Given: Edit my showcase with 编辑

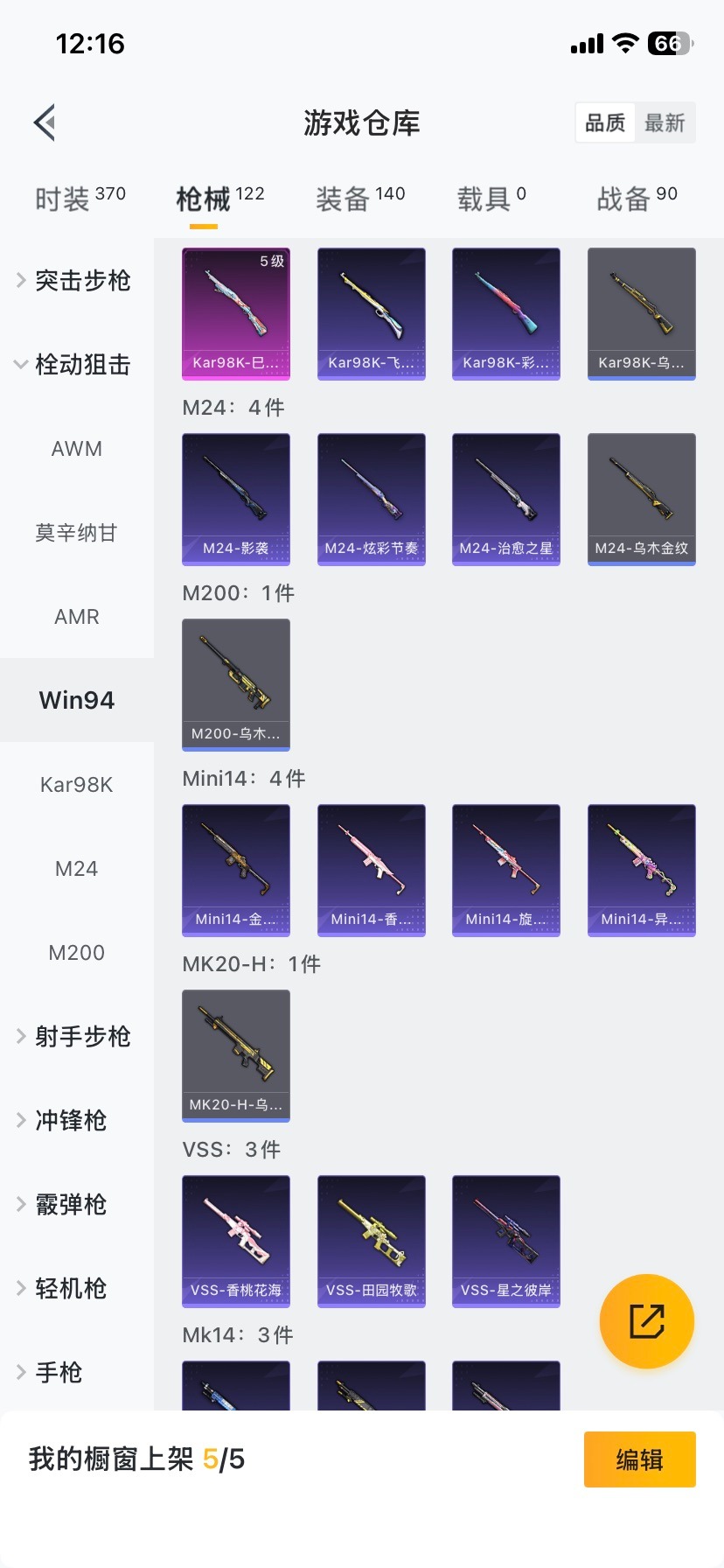Looking at the screenshot, I should click(x=639, y=1459).
